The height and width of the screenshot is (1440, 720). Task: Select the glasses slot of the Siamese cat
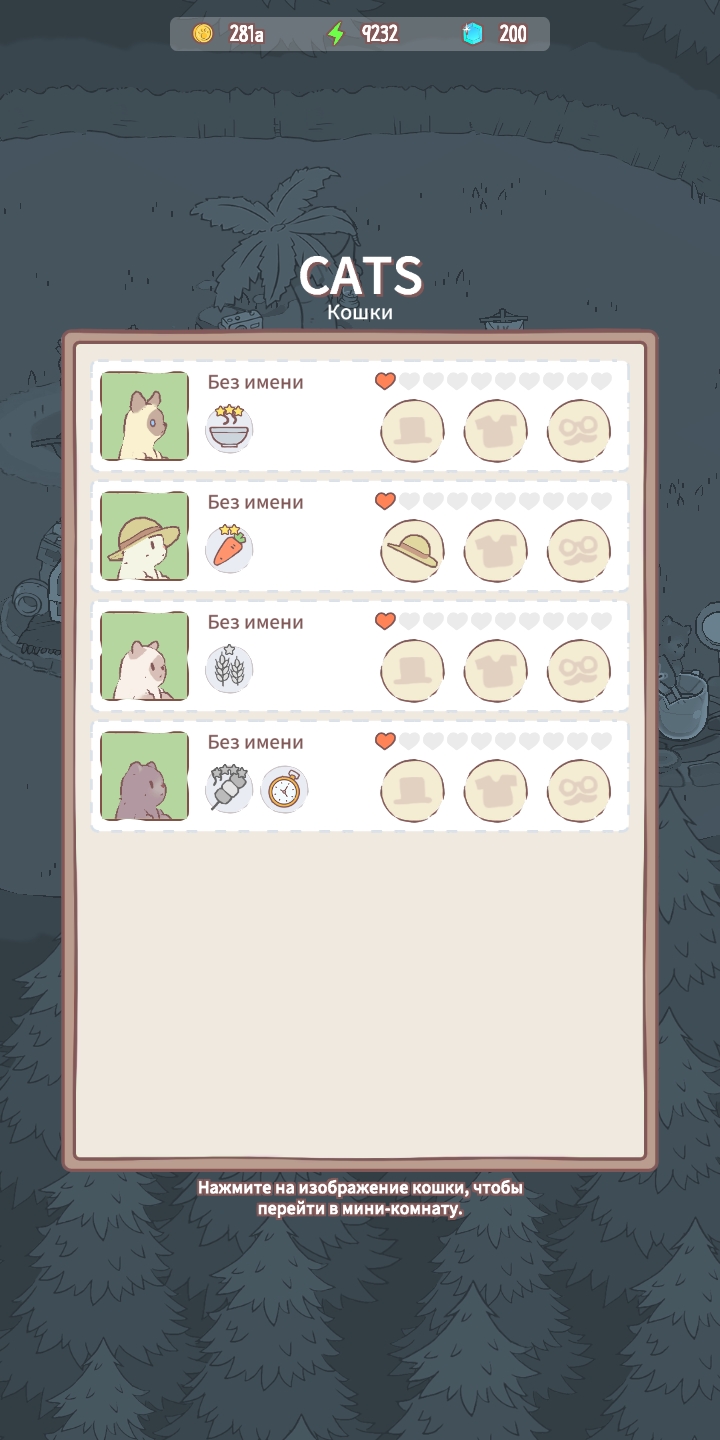tap(579, 431)
